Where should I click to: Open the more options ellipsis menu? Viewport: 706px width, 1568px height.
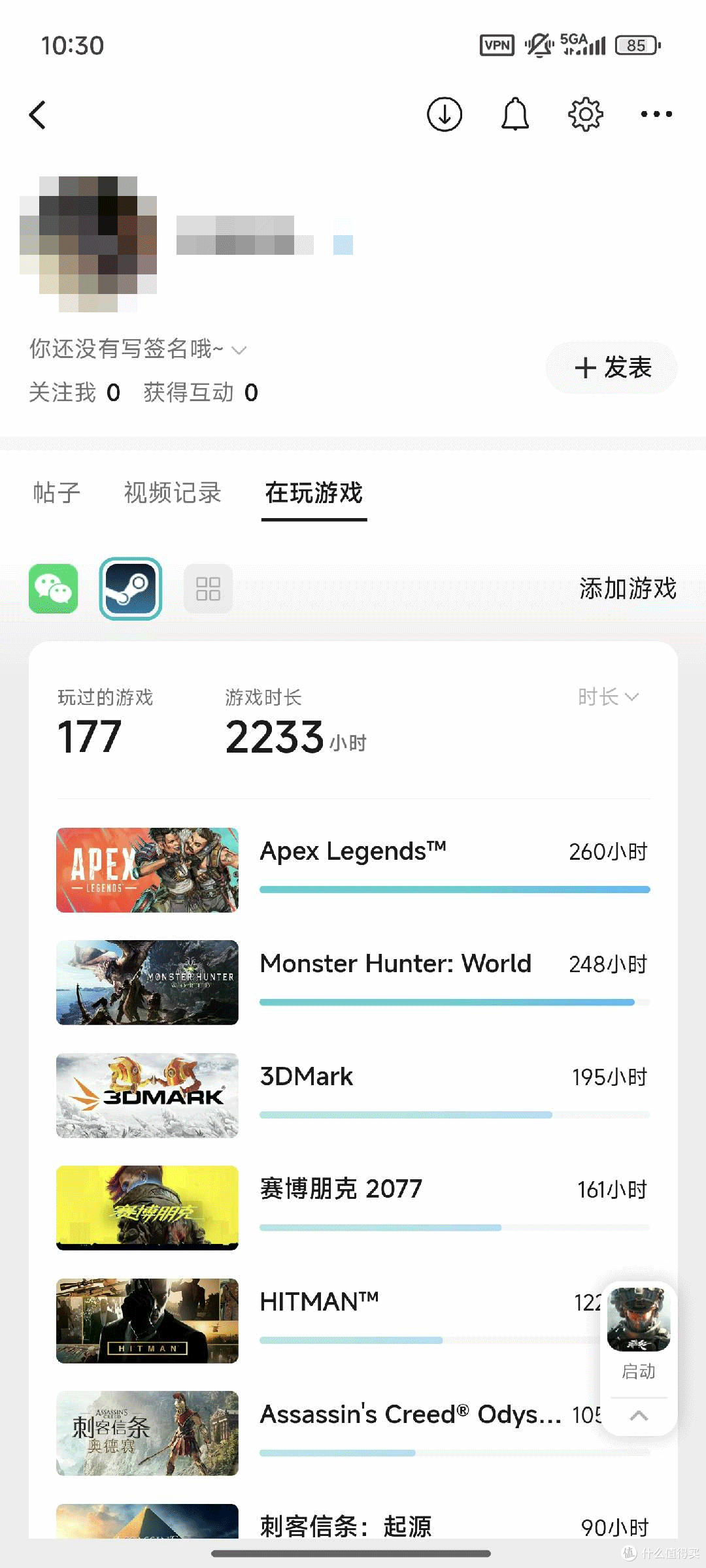[x=657, y=113]
